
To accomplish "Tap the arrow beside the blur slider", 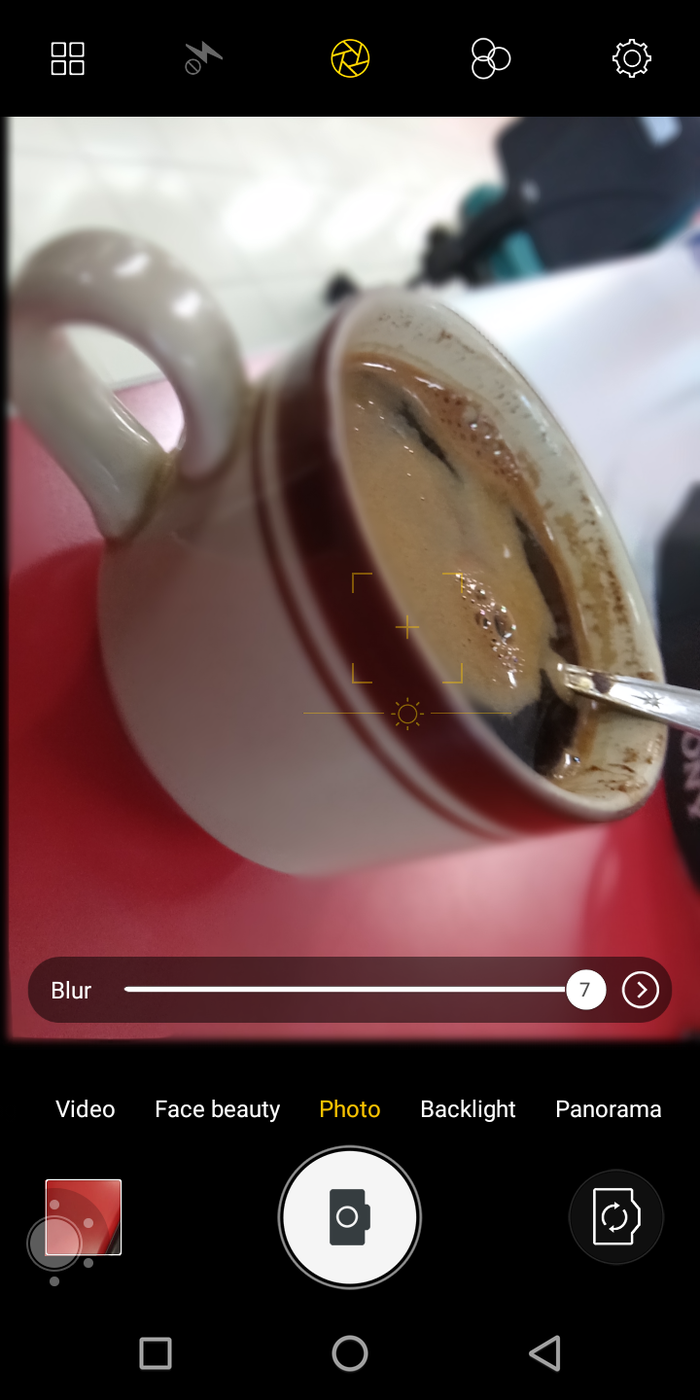I will pos(640,990).
